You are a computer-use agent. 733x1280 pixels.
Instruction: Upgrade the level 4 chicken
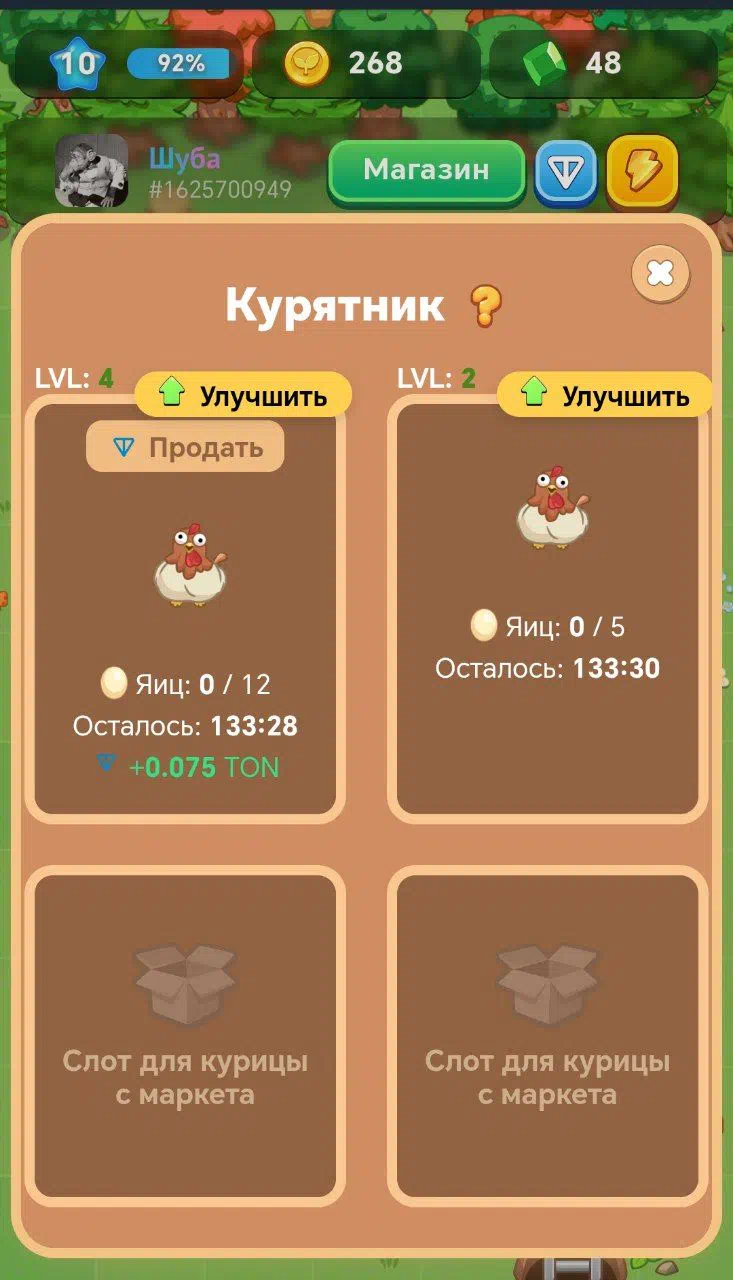click(x=243, y=395)
